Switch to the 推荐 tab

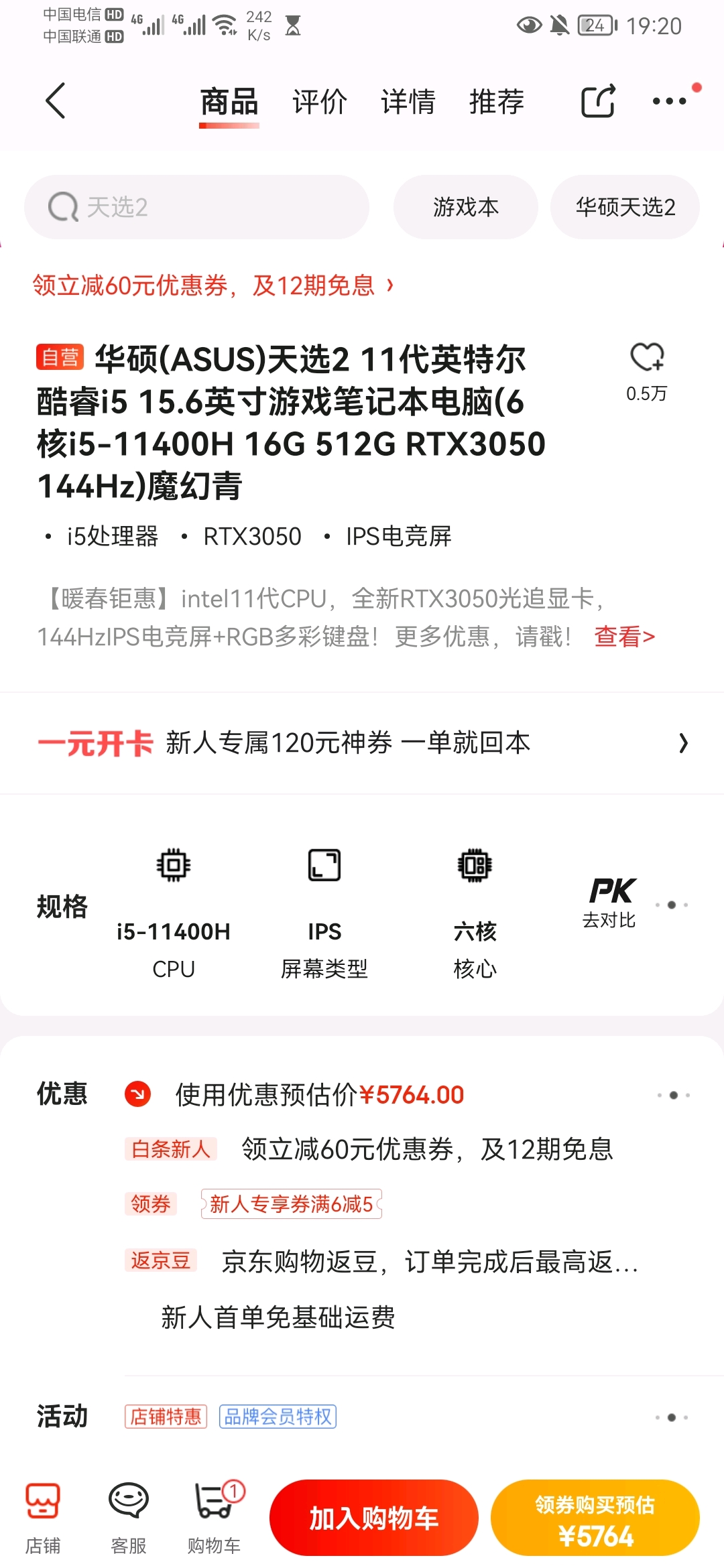point(496,102)
